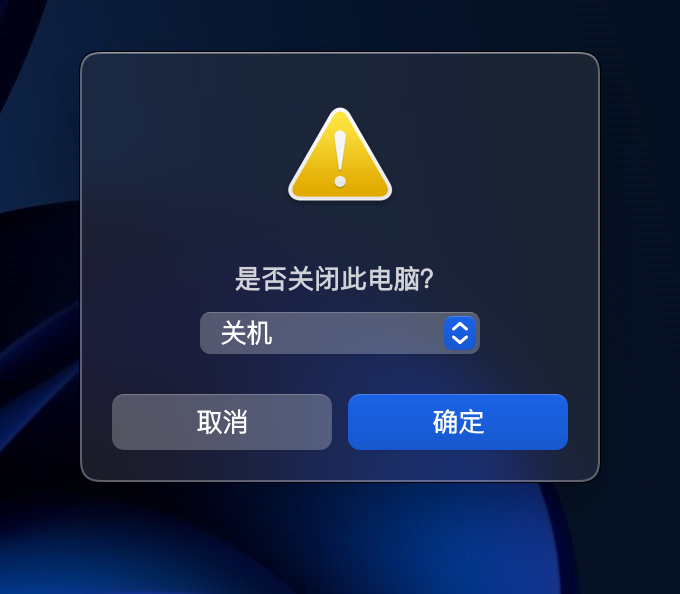
Task: Confirm shutdown with 确定
Action: [x=458, y=422]
